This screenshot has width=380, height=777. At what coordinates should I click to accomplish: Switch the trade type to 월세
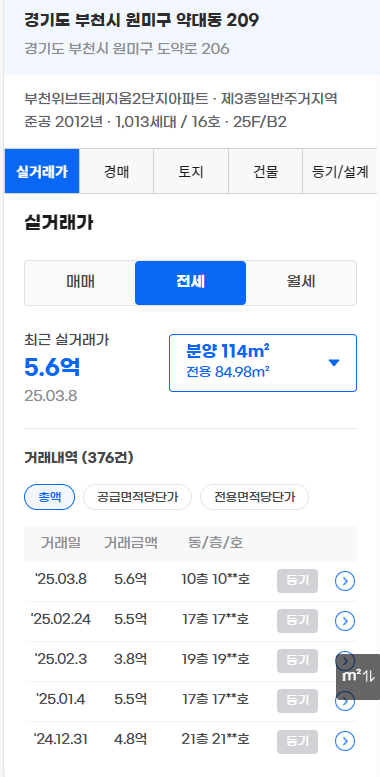coord(301,282)
